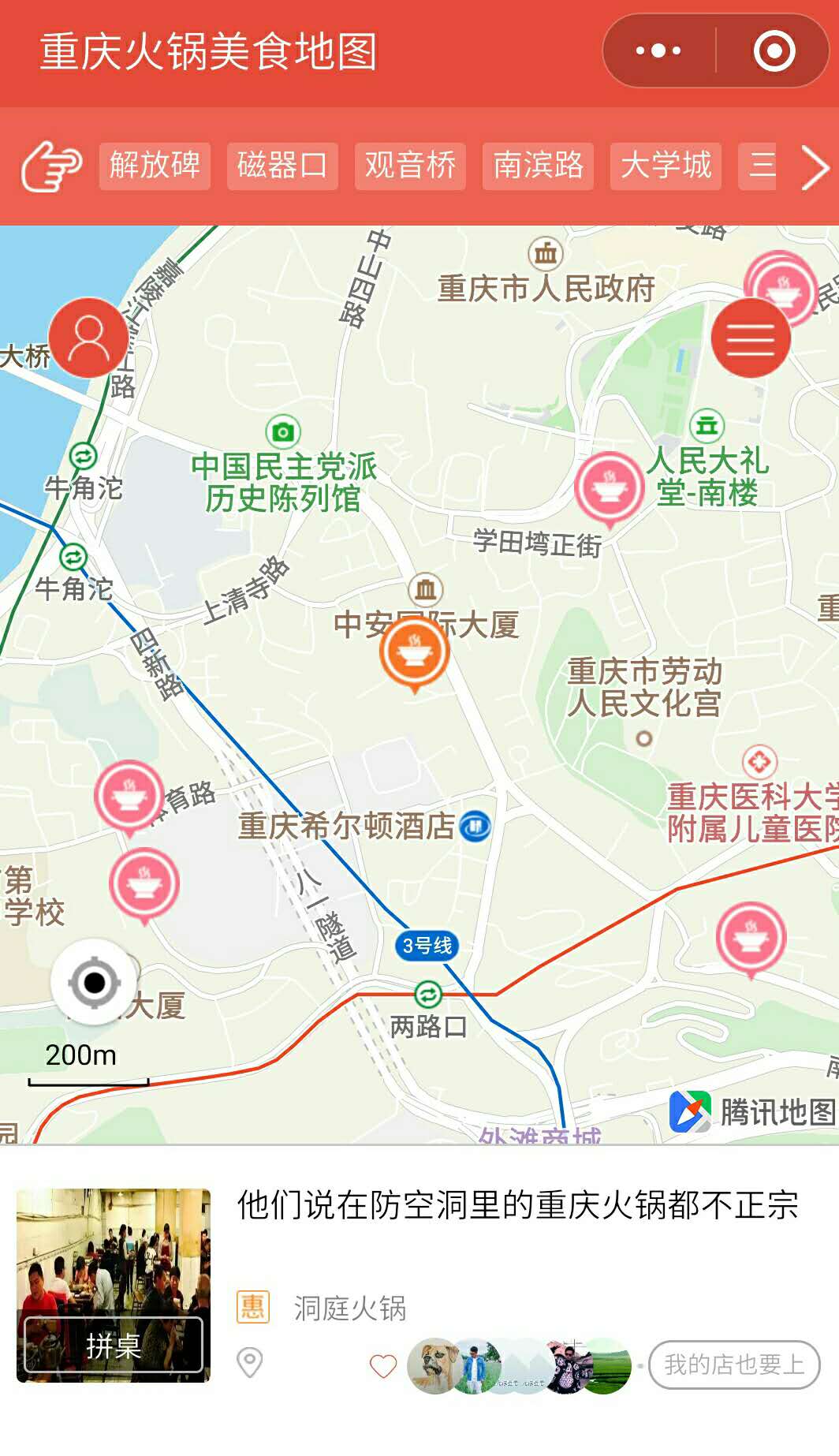Viewport: 839px width, 1456px height.
Task: Select the 磁器口 category filter
Action: (x=283, y=166)
